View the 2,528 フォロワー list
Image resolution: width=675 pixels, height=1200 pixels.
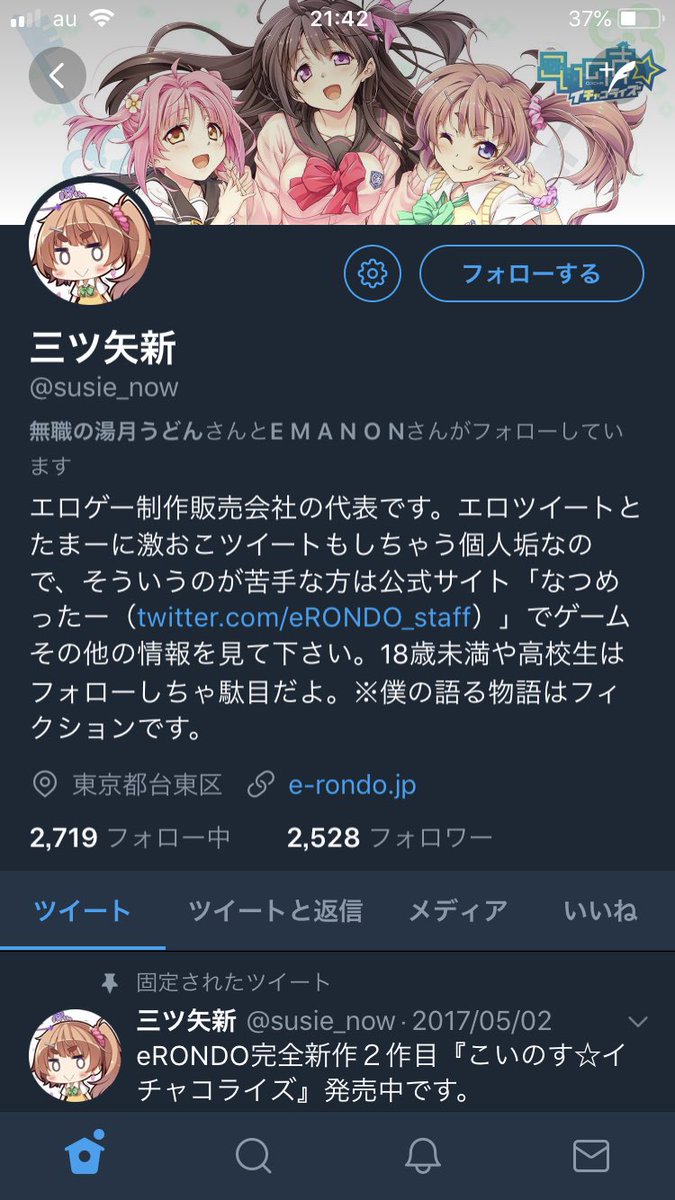[x=389, y=837]
